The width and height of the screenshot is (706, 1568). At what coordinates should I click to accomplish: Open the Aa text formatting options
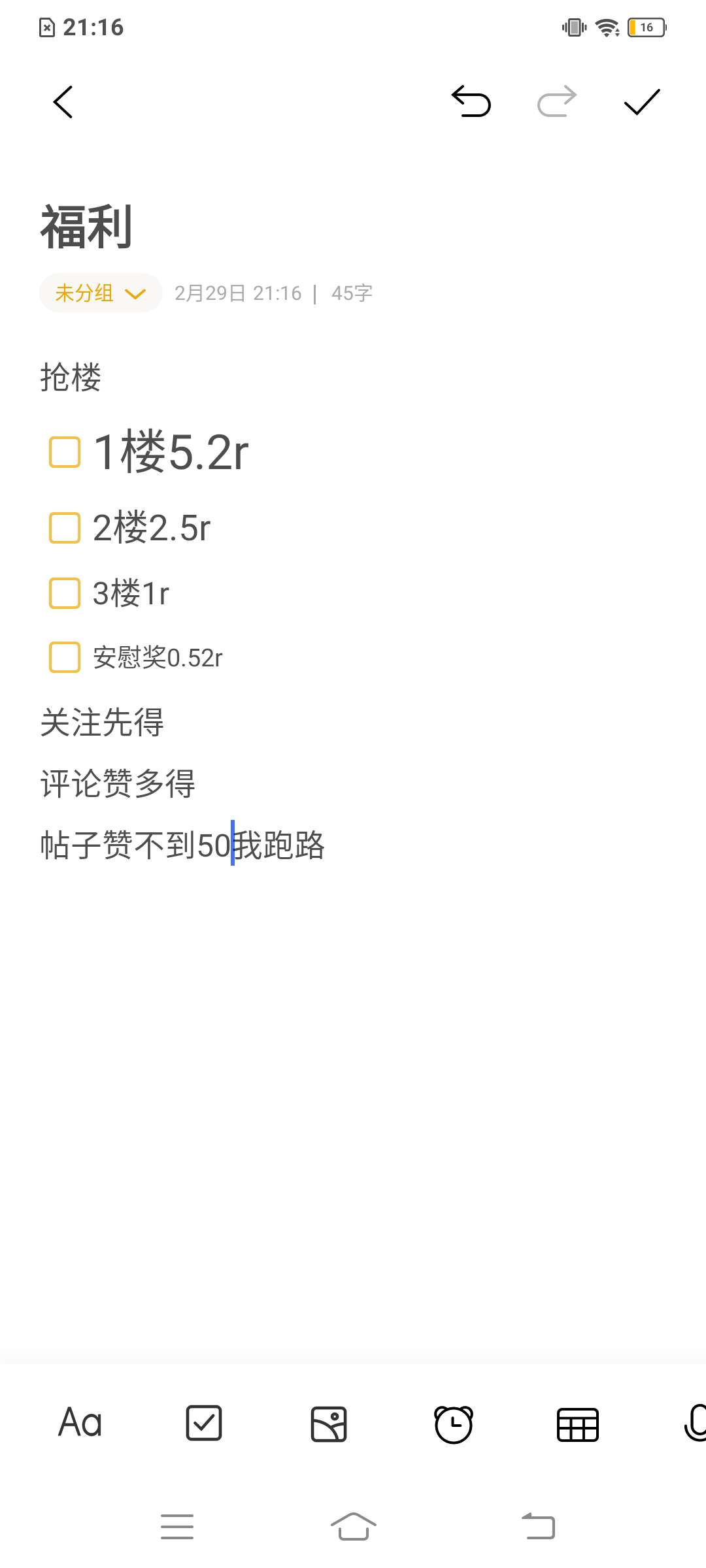pyautogui.click(x=80, y=1423)
